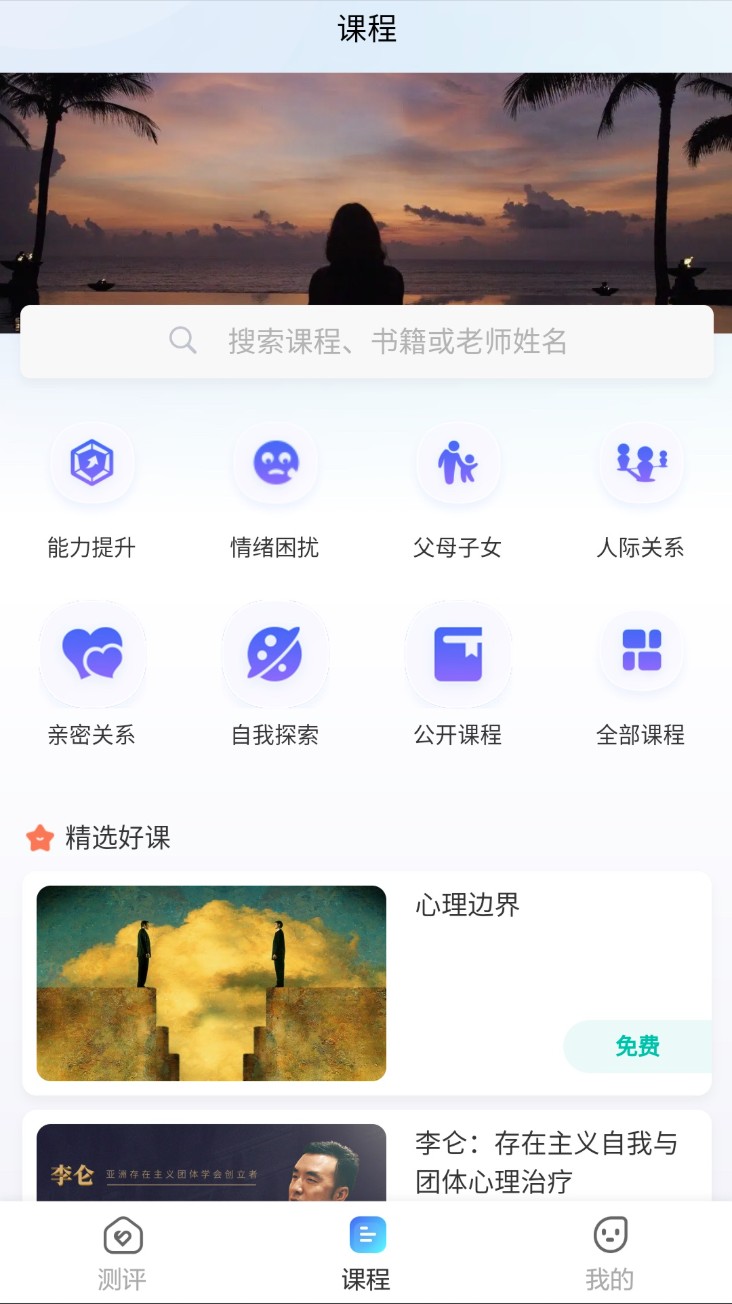Switch to the 我的 tab
This screenshot has height=1304, width=732.
pyautogui.click(x=610, y=1254)
